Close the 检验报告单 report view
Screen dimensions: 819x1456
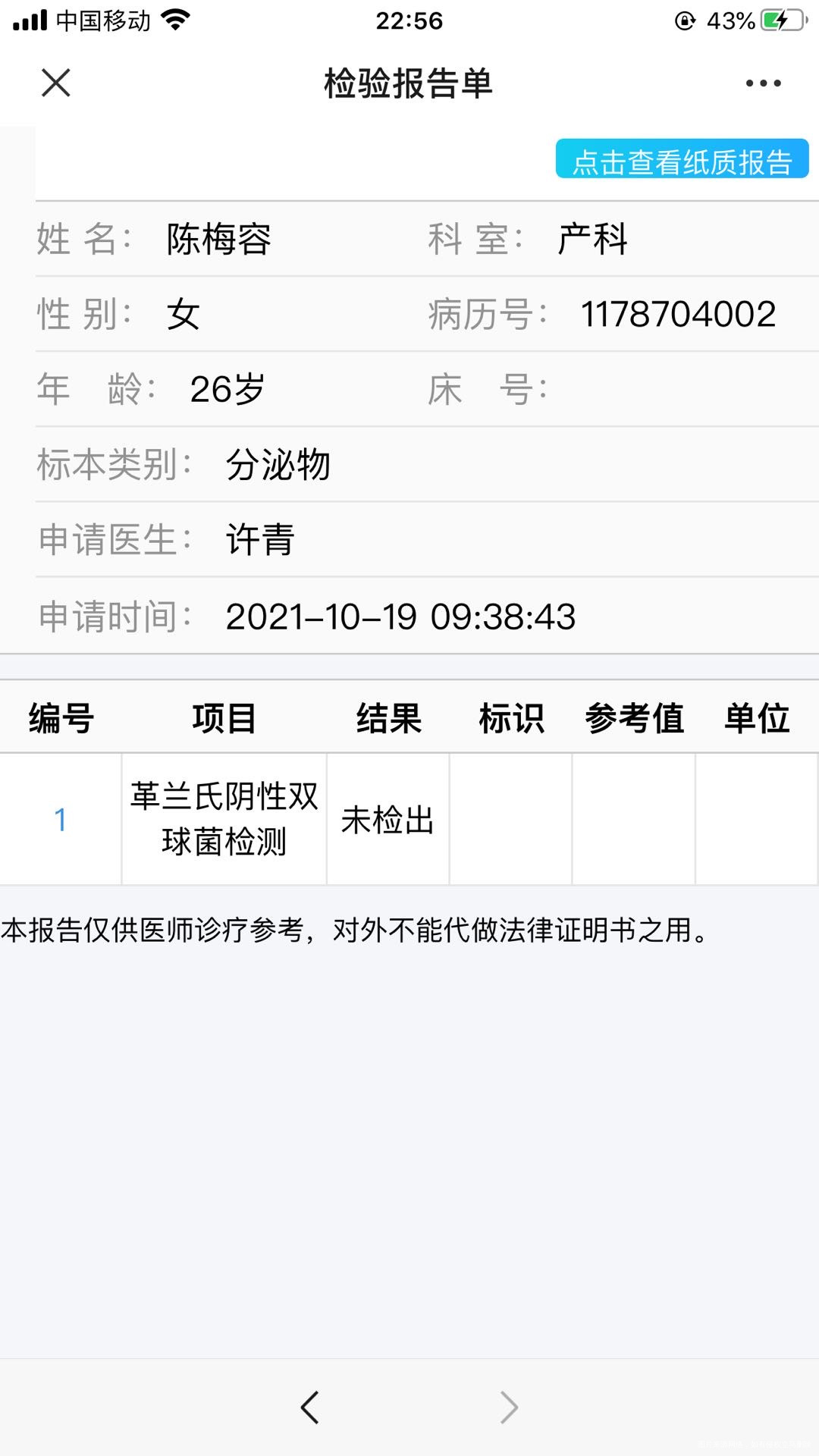(55, 83)
